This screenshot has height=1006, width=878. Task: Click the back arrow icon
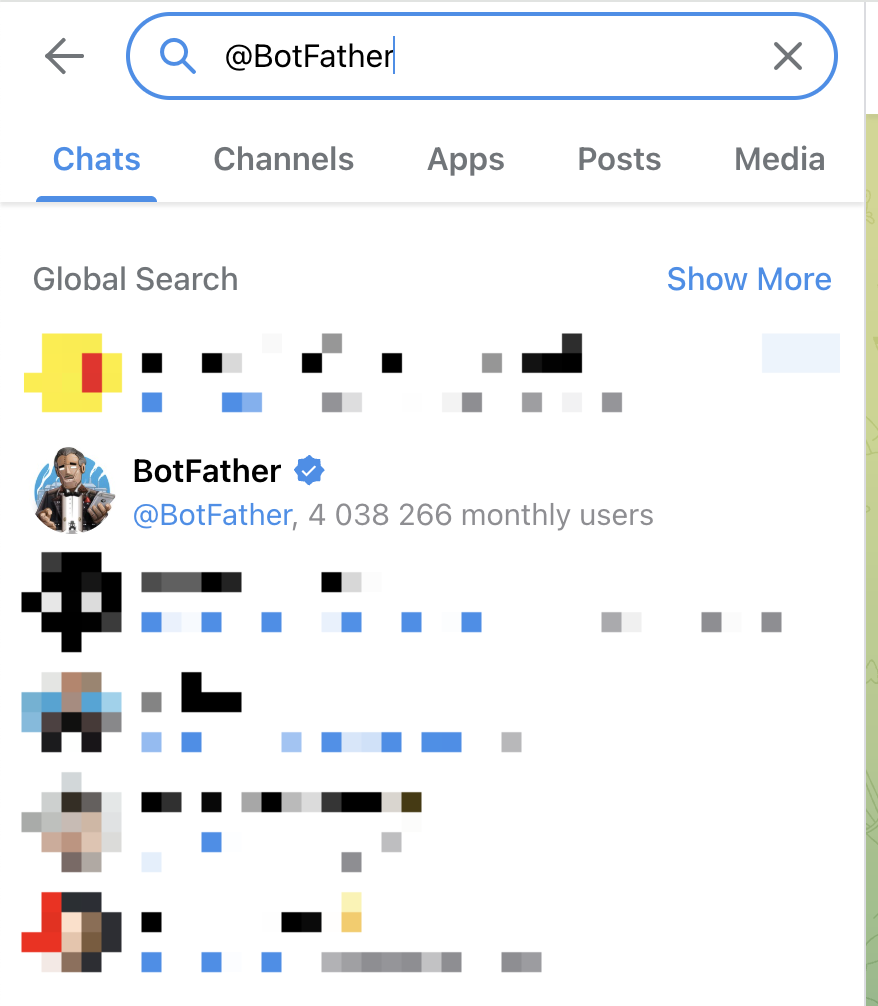click(x=63, y=56)
